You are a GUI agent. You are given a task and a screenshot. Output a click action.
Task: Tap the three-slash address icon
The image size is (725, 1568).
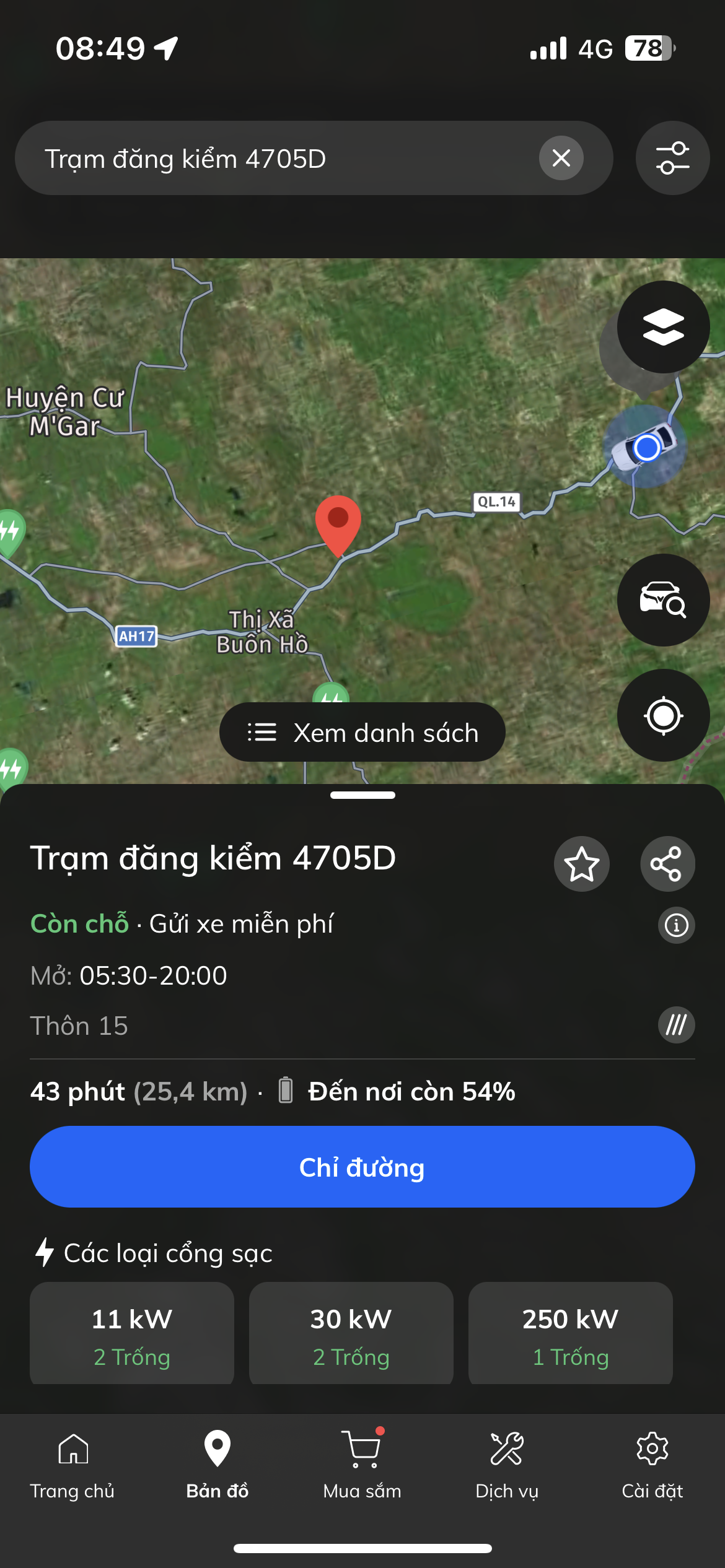click(x=676, y=1025)
